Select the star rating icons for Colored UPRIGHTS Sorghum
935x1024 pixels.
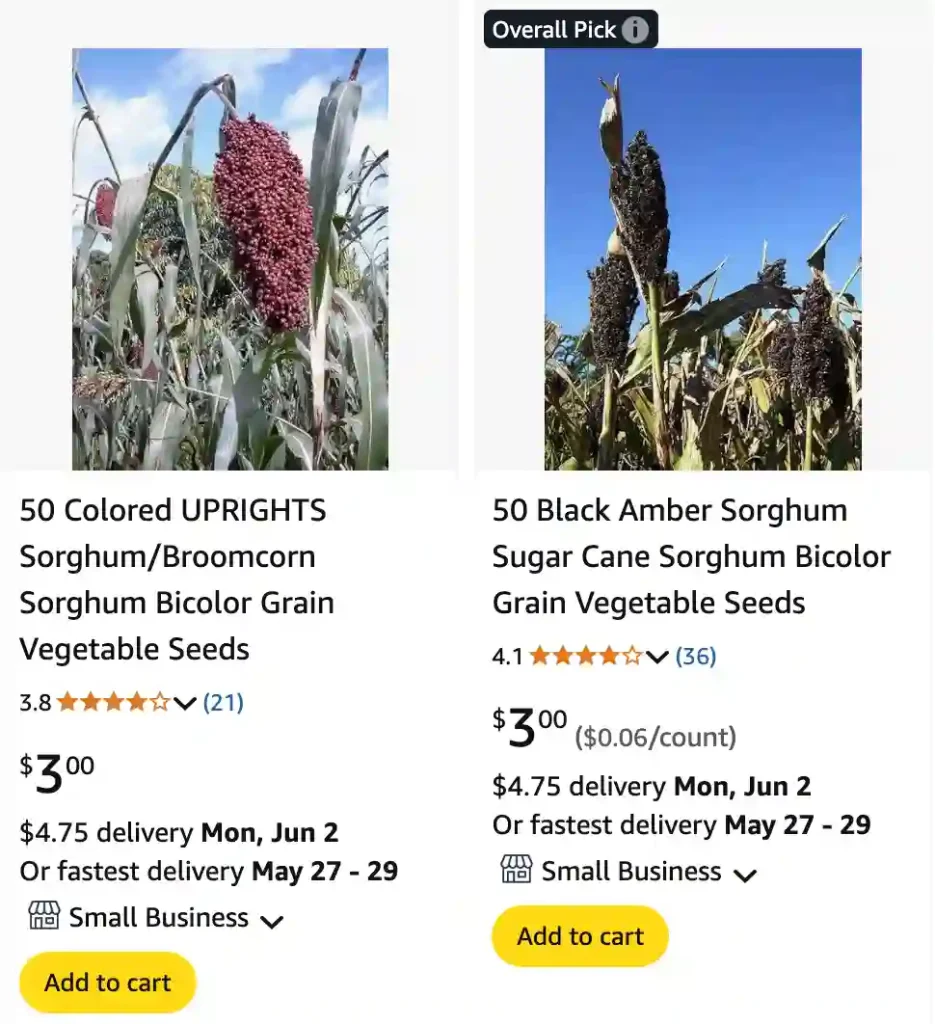113,702
